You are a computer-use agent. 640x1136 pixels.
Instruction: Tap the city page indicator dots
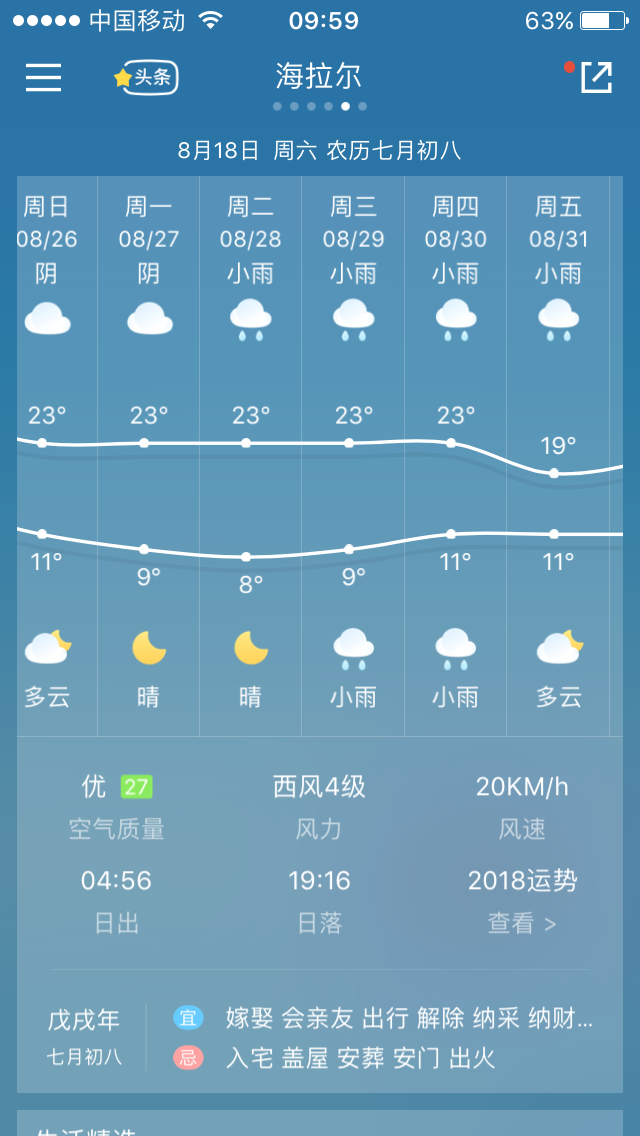[320, 106]
